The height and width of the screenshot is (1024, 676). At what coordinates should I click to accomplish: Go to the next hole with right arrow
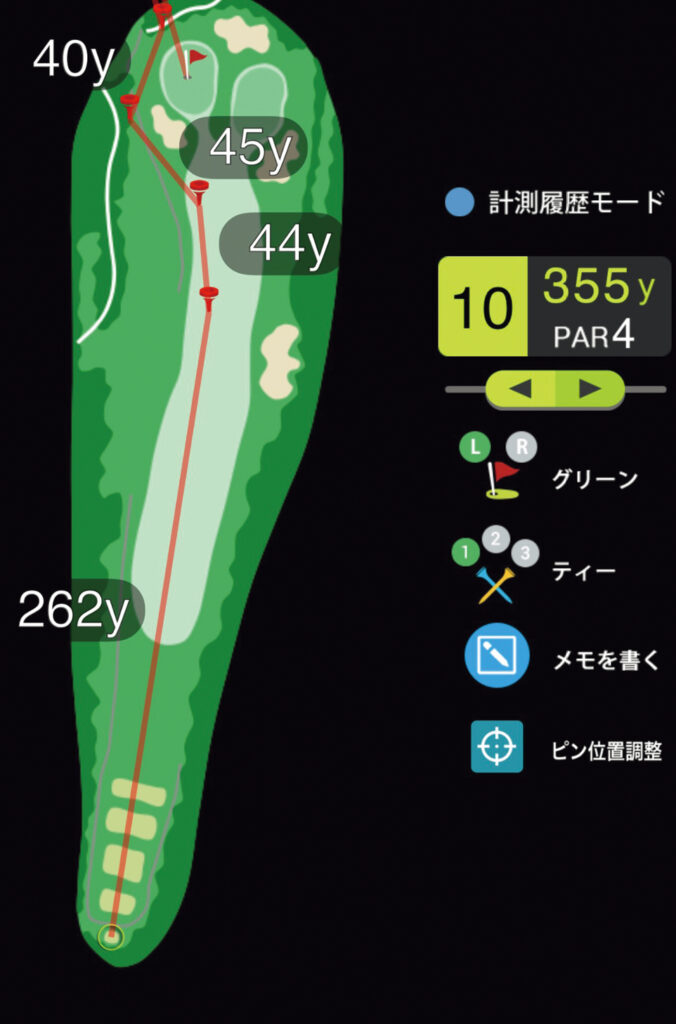[x=590, y=389]
